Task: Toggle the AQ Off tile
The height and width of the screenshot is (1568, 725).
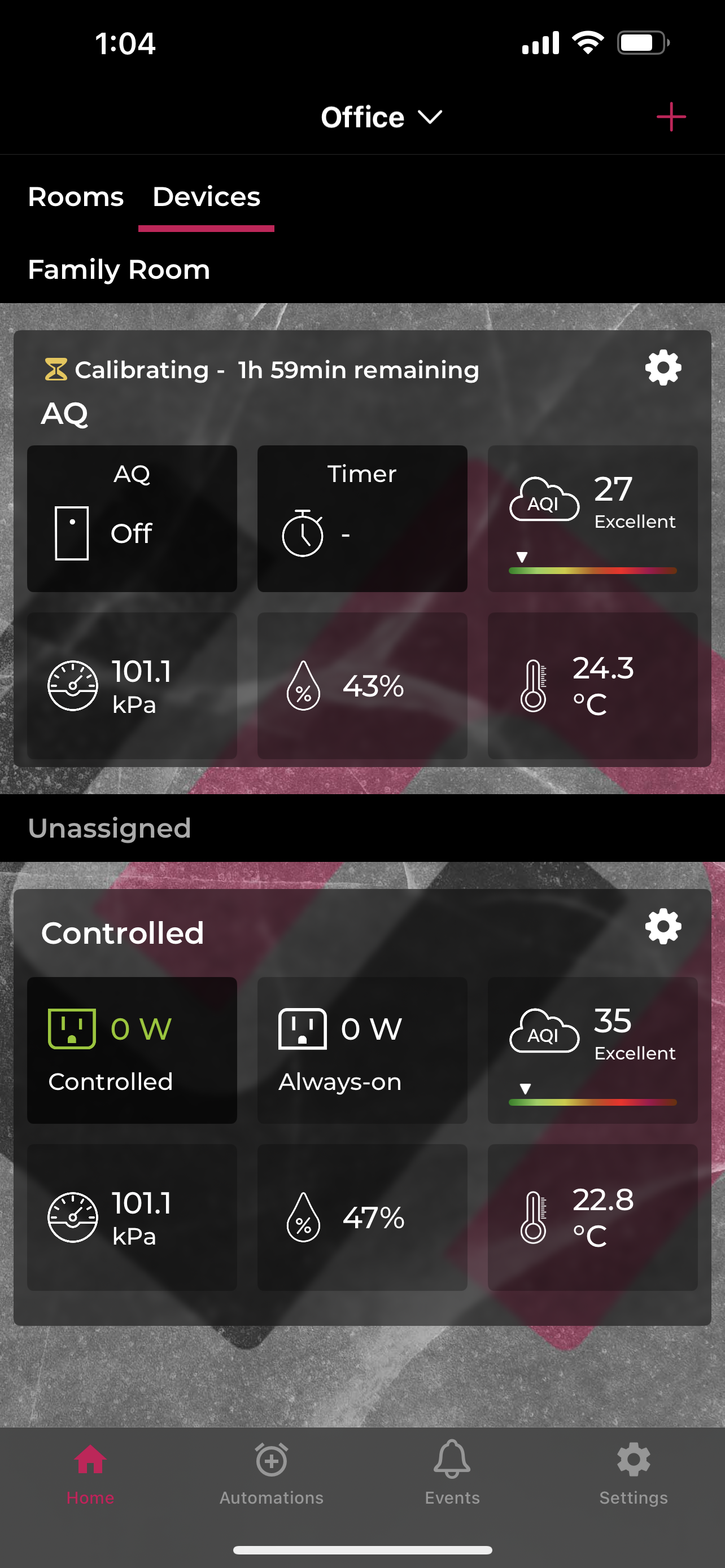Action: [132, 519]
